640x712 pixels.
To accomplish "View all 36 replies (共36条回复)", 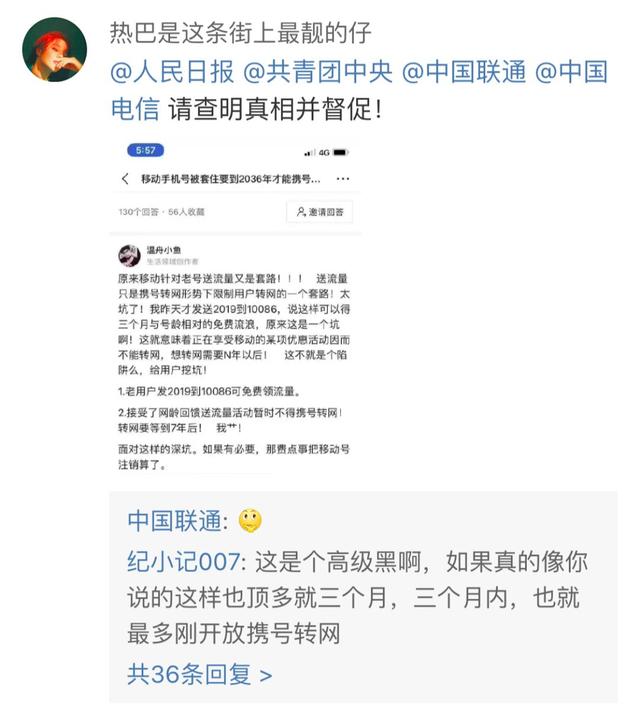I will (199, 674).
